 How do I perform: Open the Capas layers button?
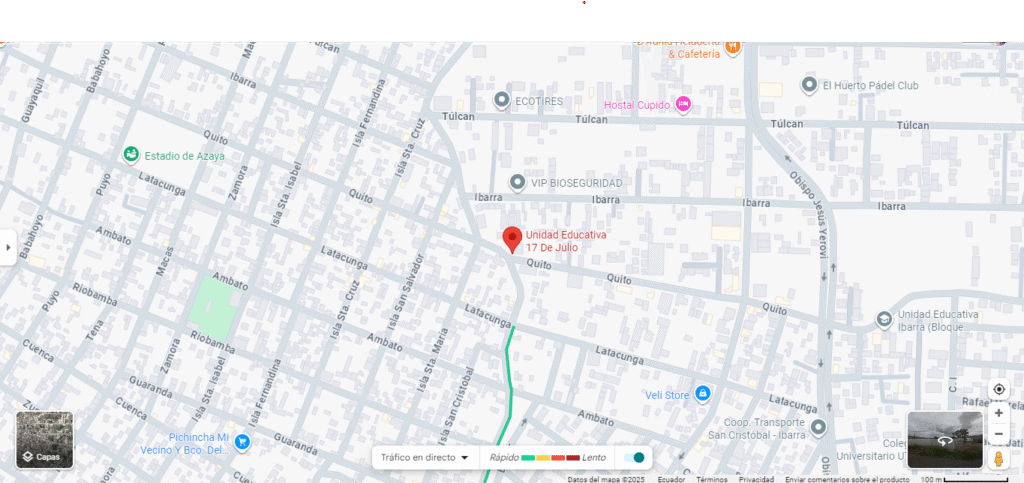tap(44, 440)
